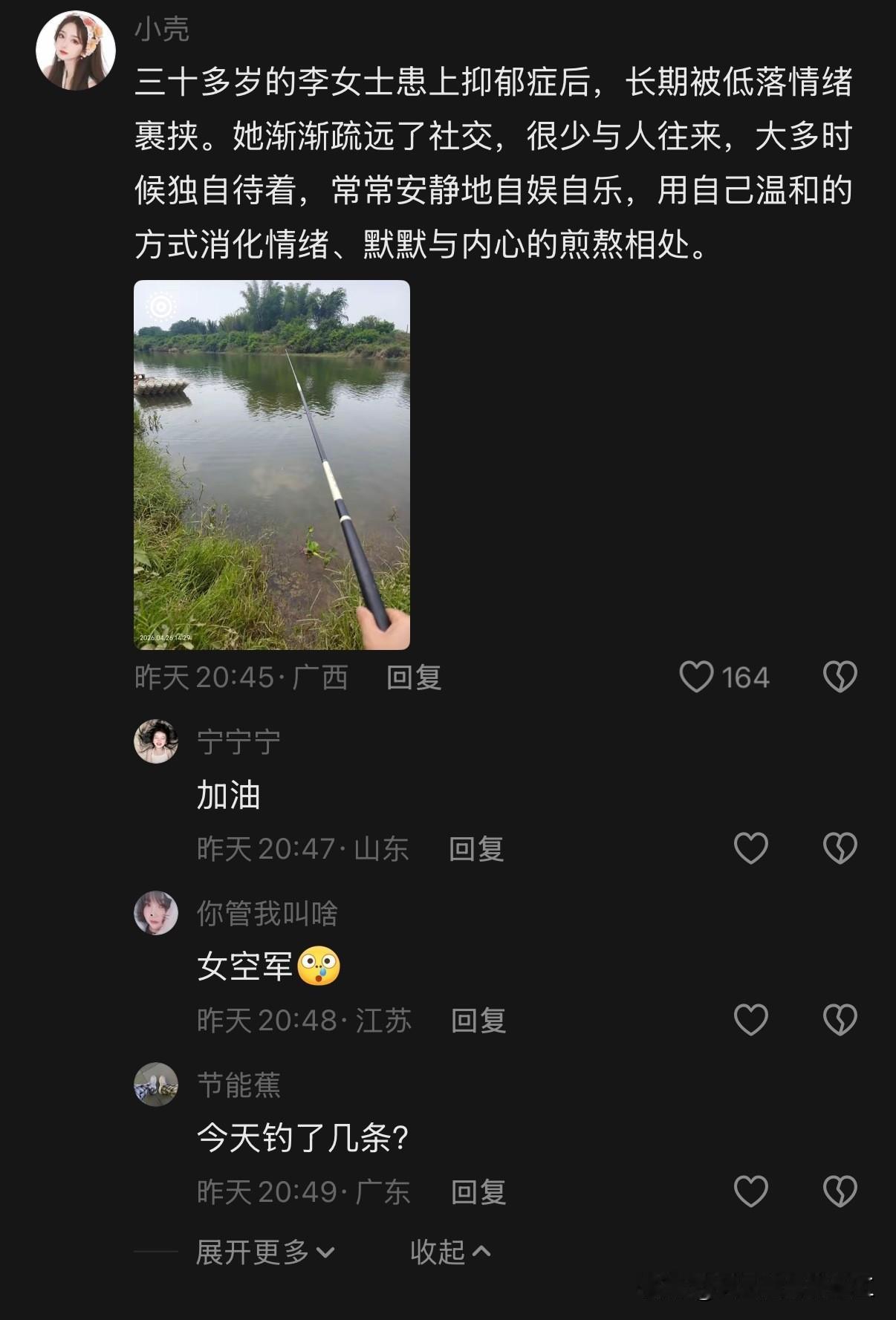This screenshot has width=896, height=1320.
Task: Reply to 小壳's comment
Action: [x=414, y=677]
